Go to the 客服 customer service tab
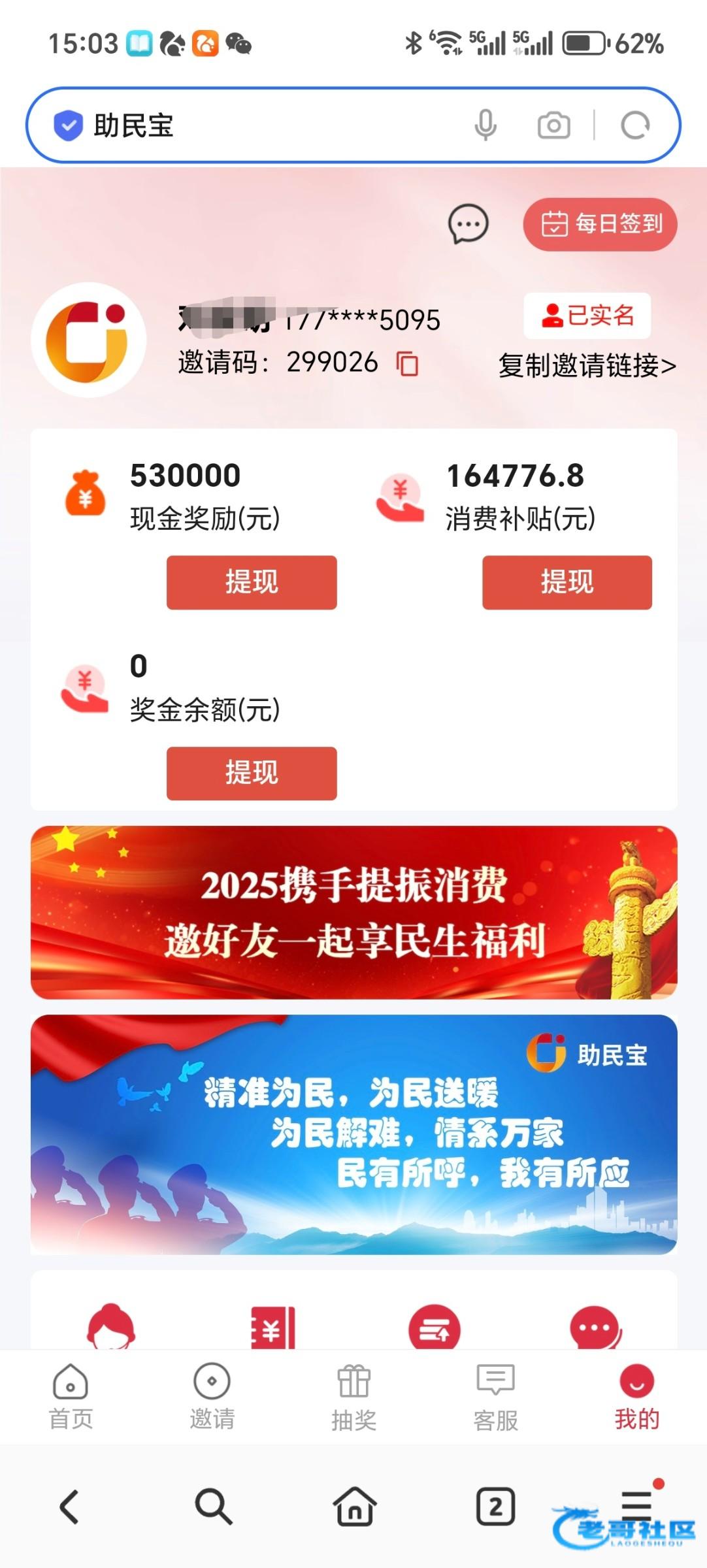 tap(495, 1397)
